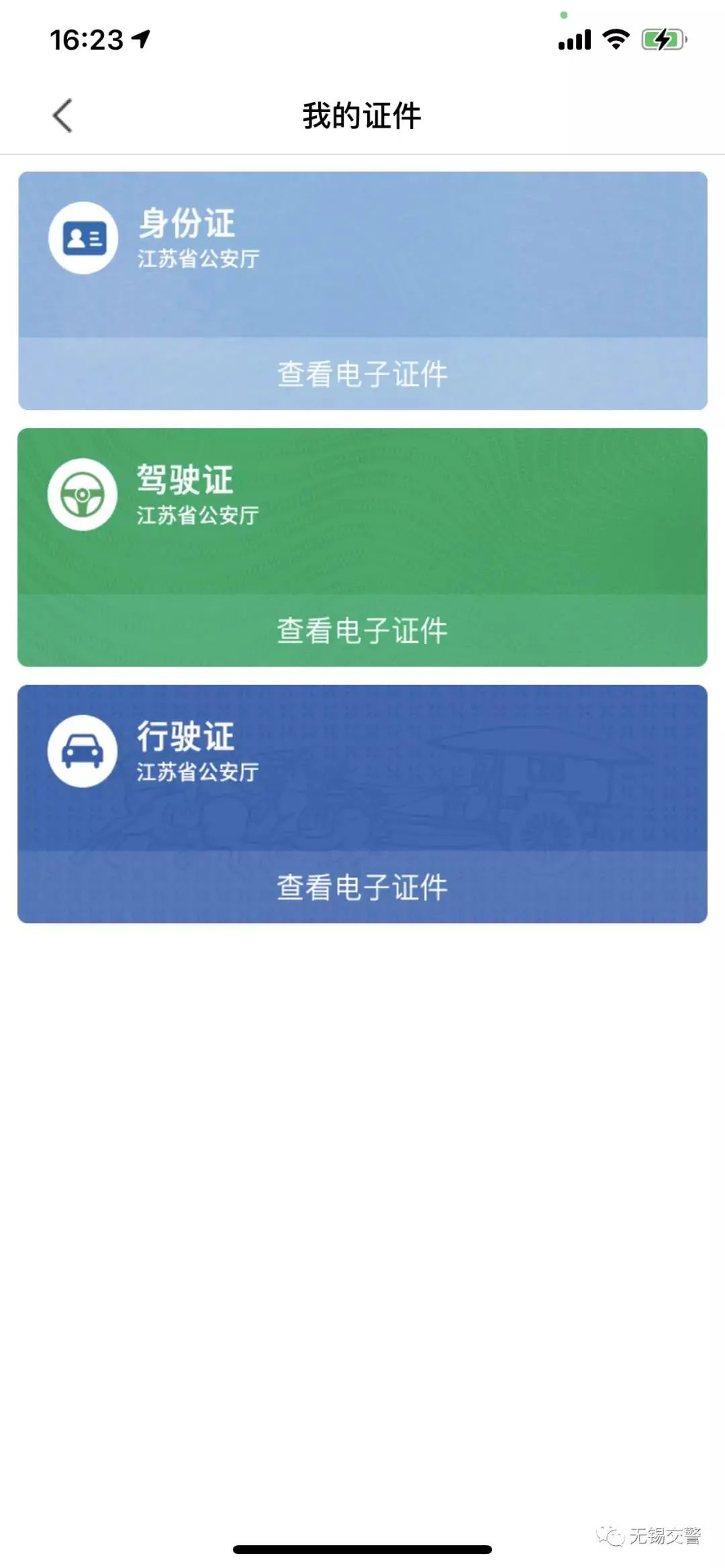
Task: Click the time 16:23 in status bar
Action: click(87, 40)
